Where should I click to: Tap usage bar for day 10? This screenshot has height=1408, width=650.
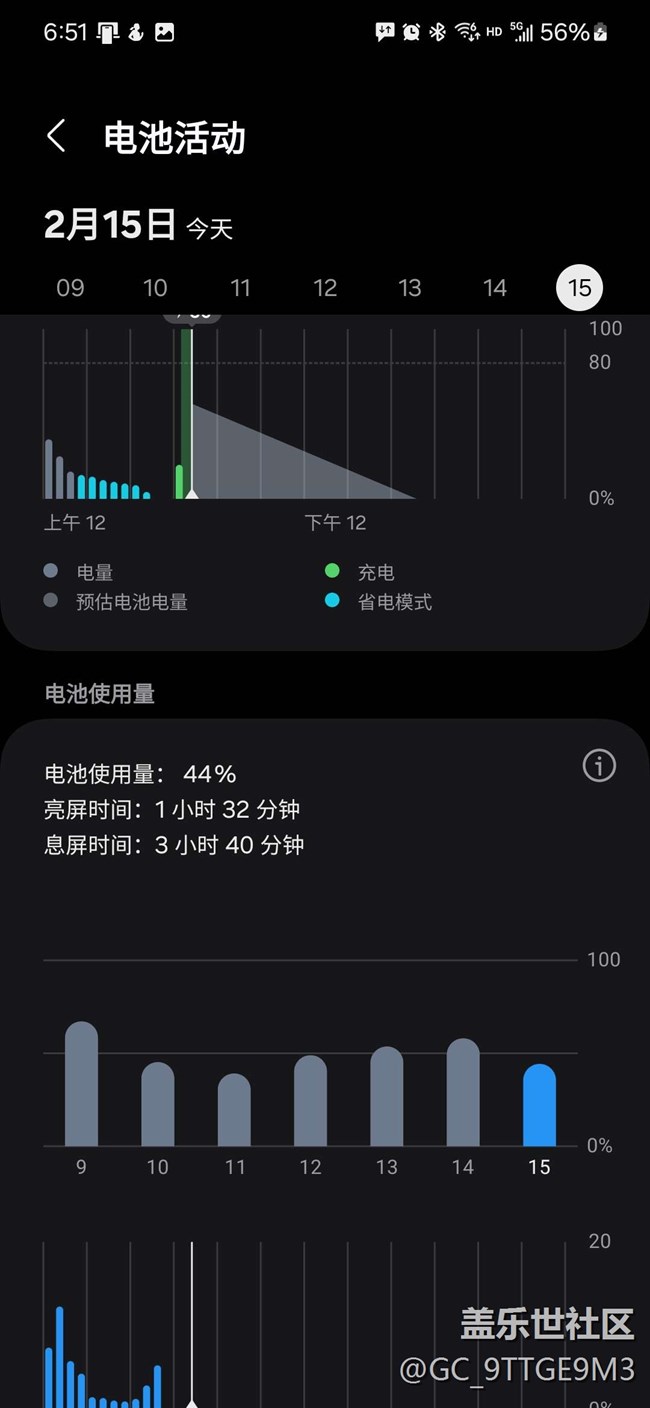(x=158, y=1106)
